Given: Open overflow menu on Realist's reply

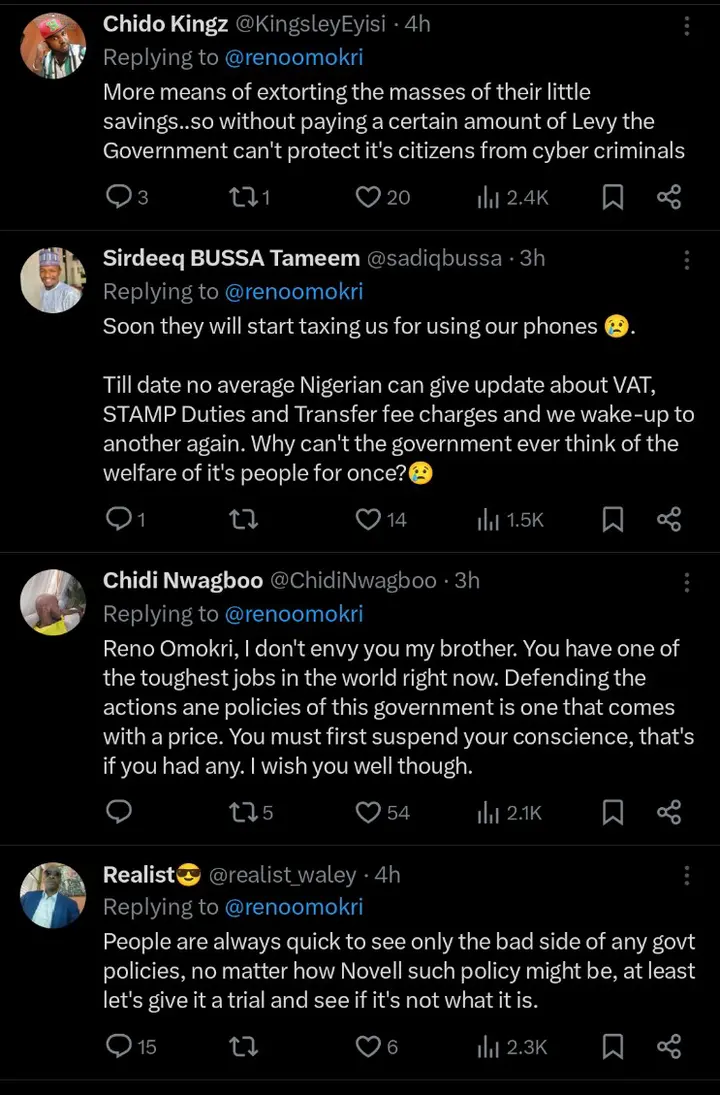Looking at the screenshot, I should tap(687, 876).
